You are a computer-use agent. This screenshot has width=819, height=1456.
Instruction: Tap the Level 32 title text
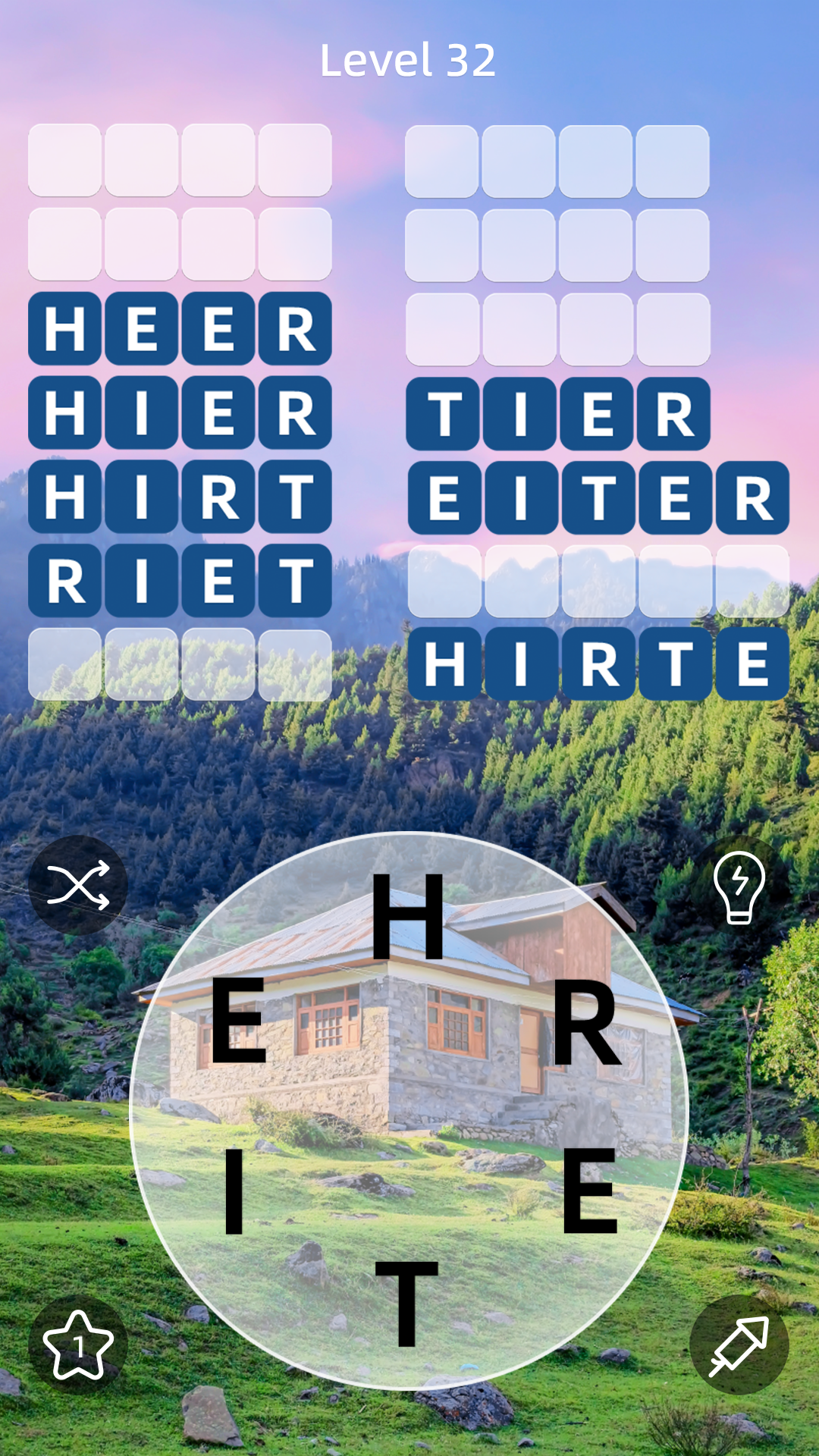[409, 61]
